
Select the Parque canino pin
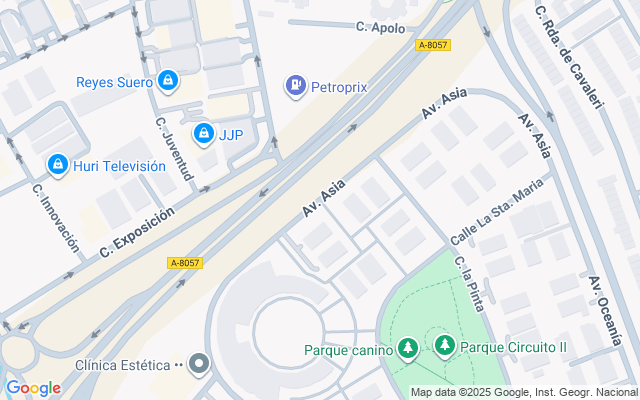click(407, 348)
